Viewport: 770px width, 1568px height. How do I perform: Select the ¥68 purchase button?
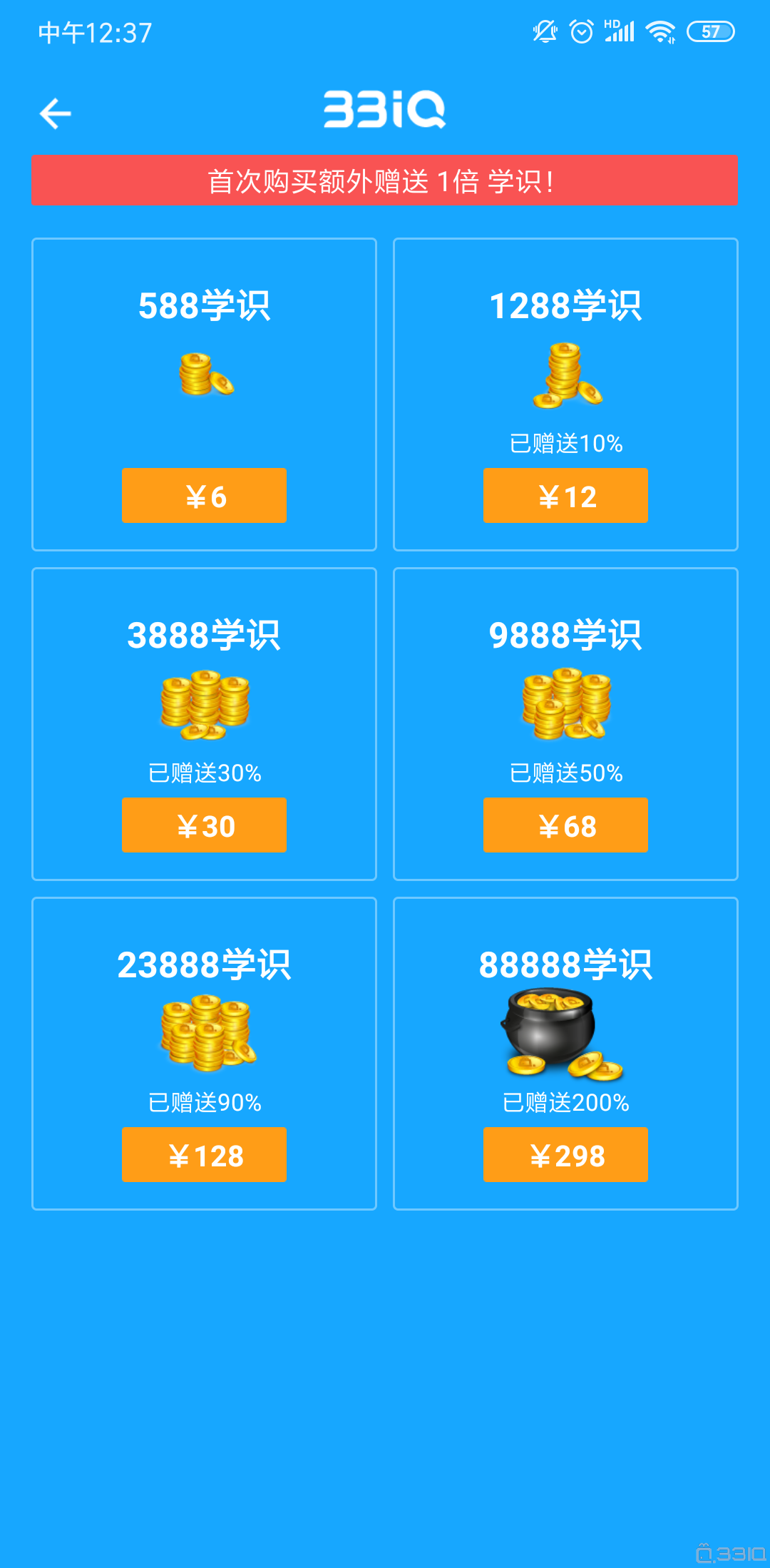[565, 825]
